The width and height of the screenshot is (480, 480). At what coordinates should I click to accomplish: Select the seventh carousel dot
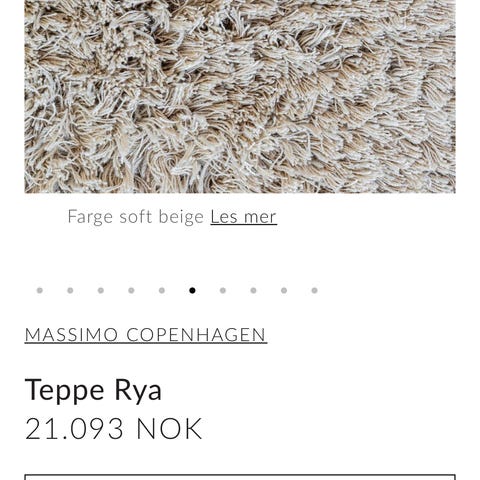click(x=223, y=290)
